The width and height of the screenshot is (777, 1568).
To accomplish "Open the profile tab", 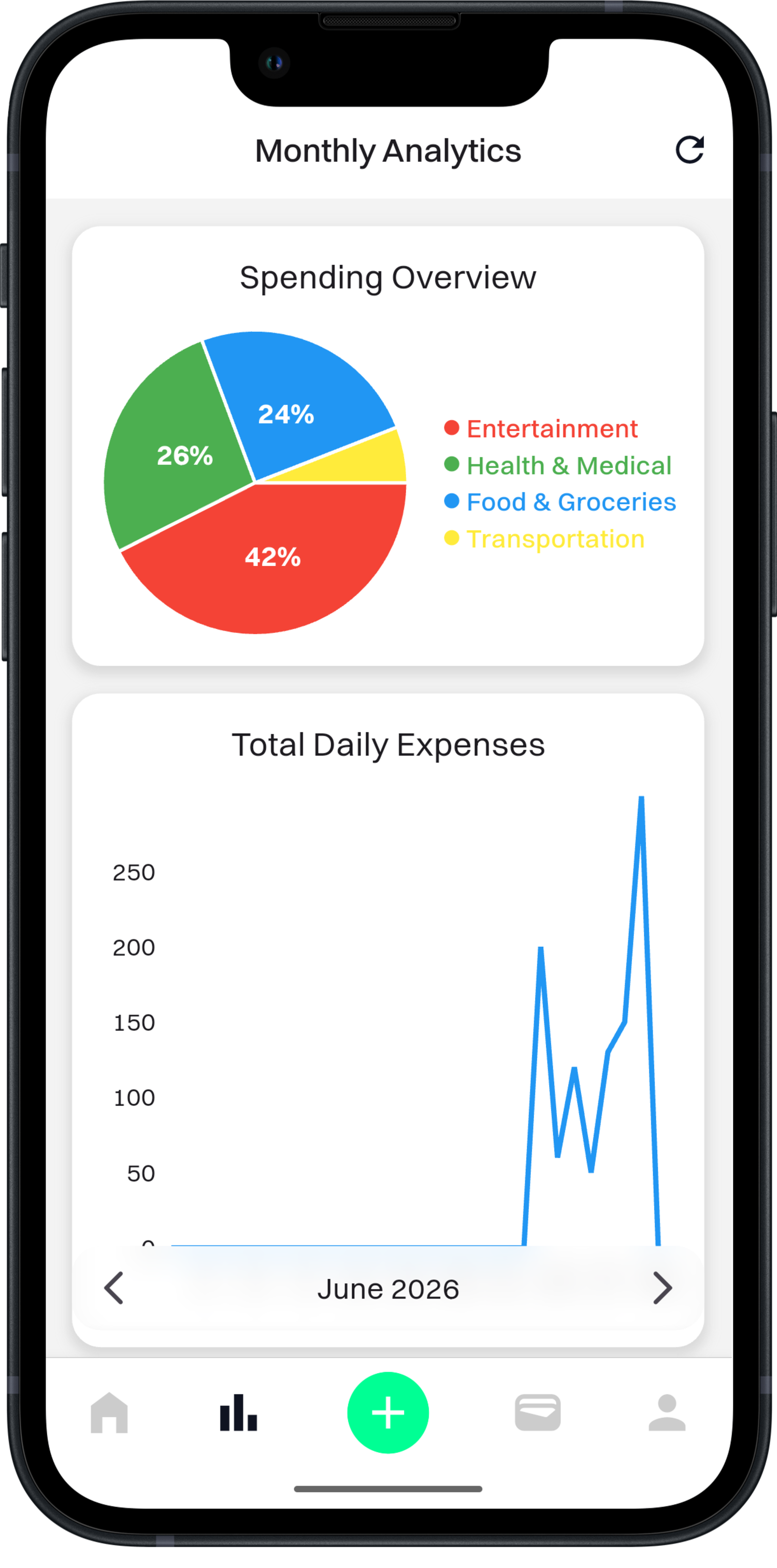I will [667, 1412].
